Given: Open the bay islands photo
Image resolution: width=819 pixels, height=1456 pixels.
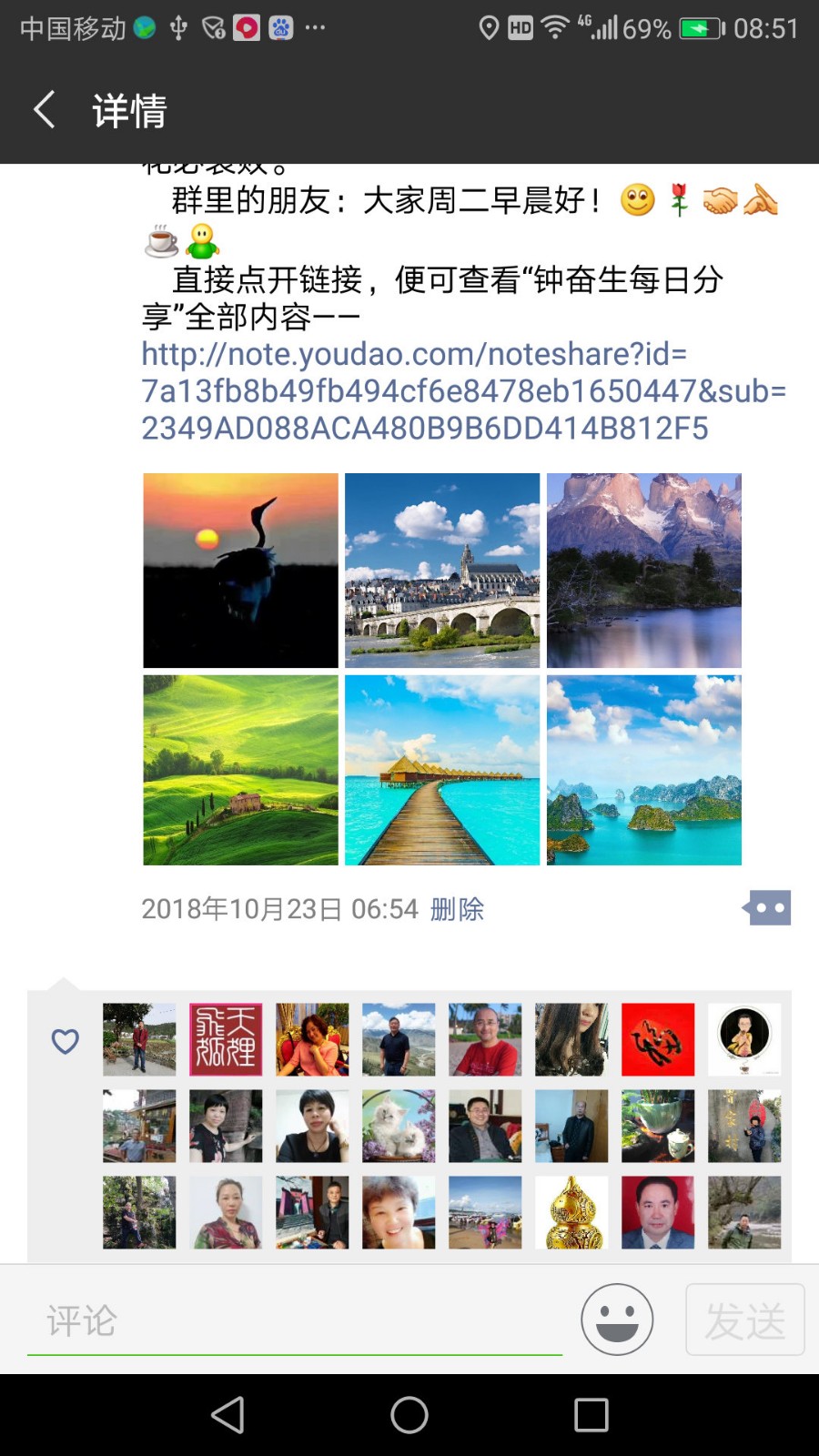Looking at the screenshot, I should click(644, 770).
